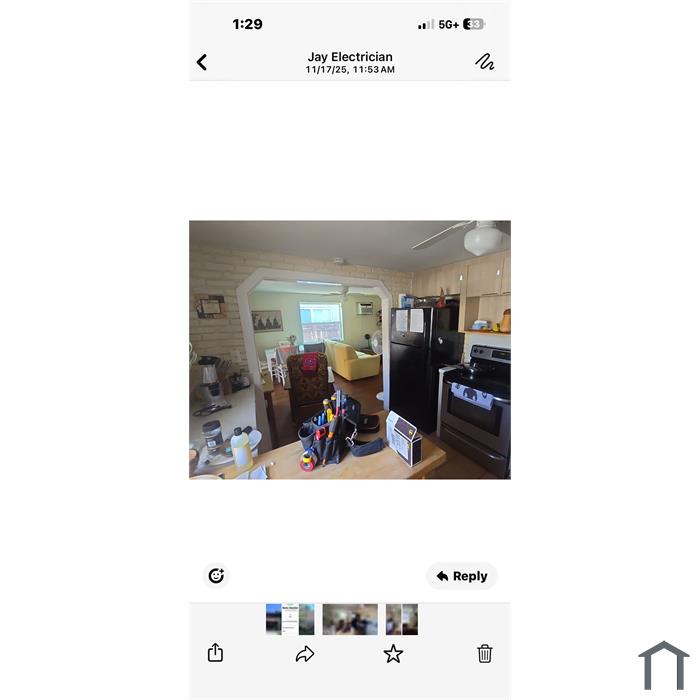Screen dimensions: 700x700
Task: Go back from the Jay Electrician photo
Action: coord(202,63)
